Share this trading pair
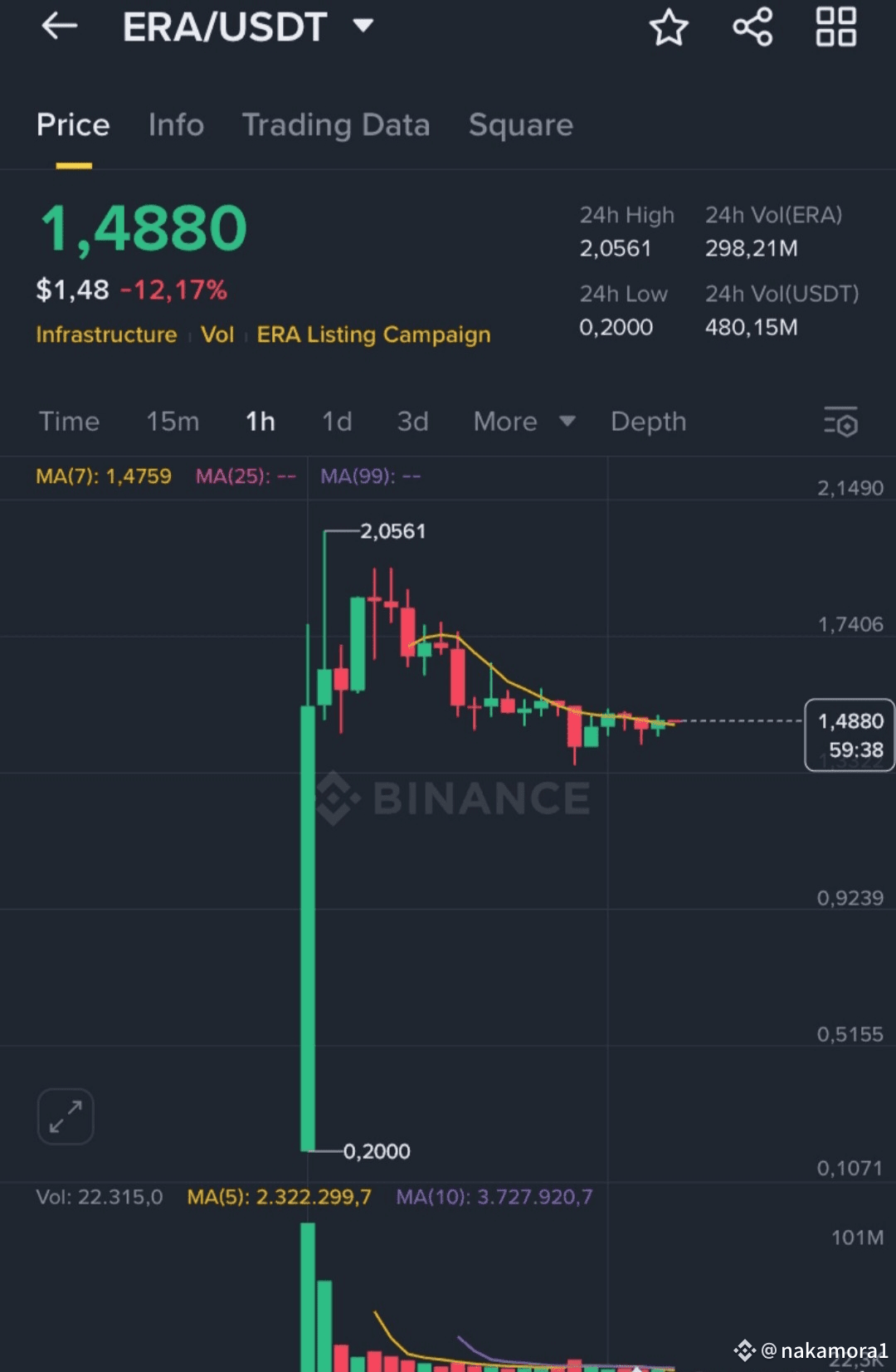 tap(752, 27)
